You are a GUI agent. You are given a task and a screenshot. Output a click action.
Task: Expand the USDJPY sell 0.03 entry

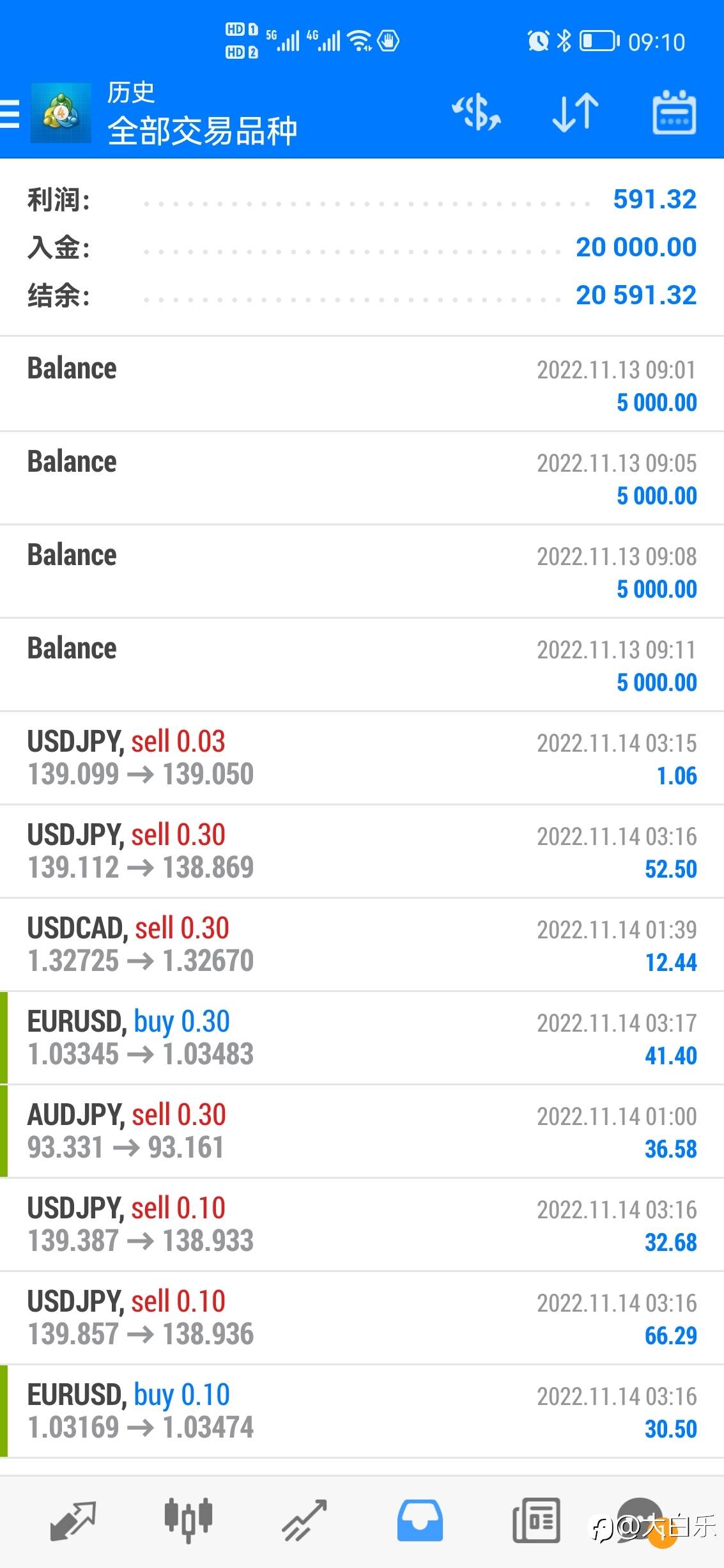362,758
